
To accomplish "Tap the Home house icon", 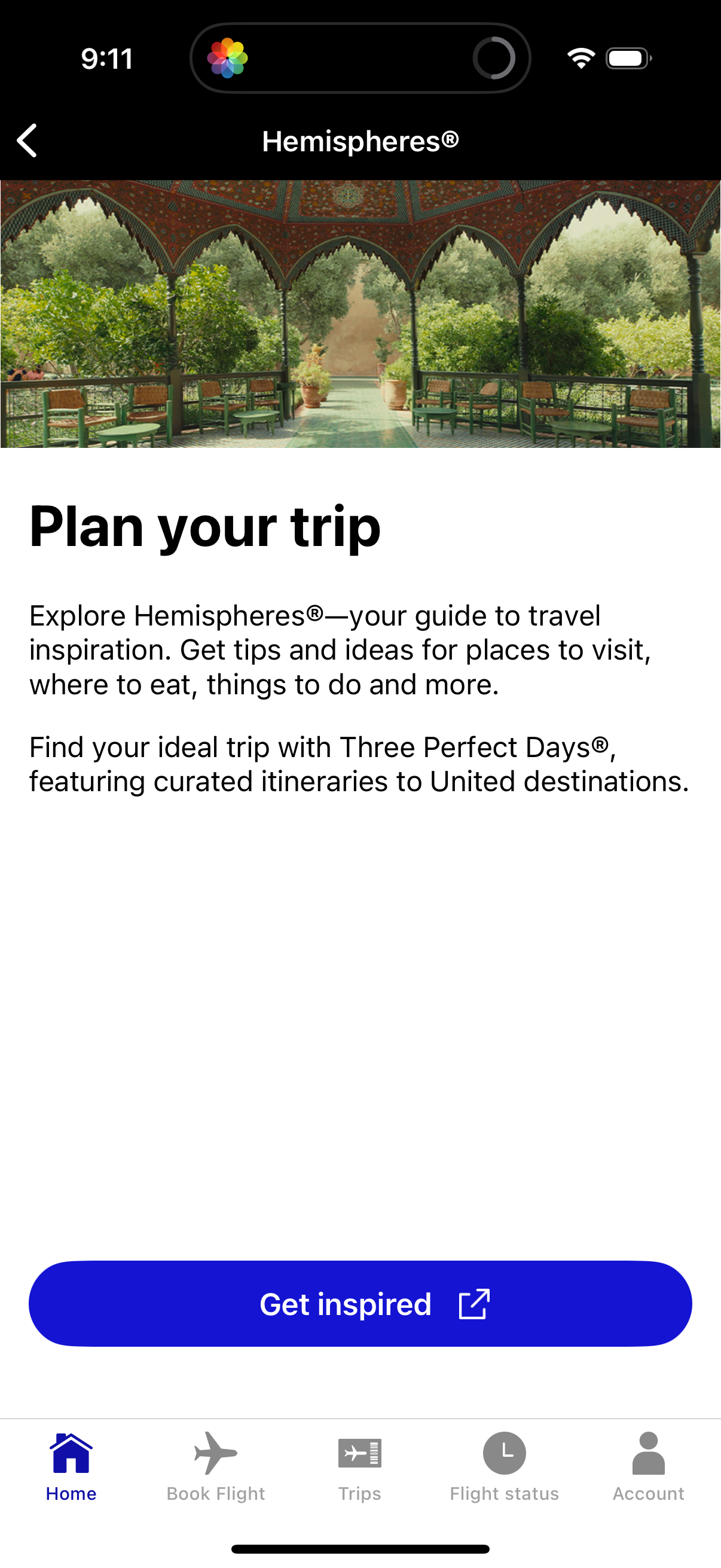I will [x=71, y=1455].
